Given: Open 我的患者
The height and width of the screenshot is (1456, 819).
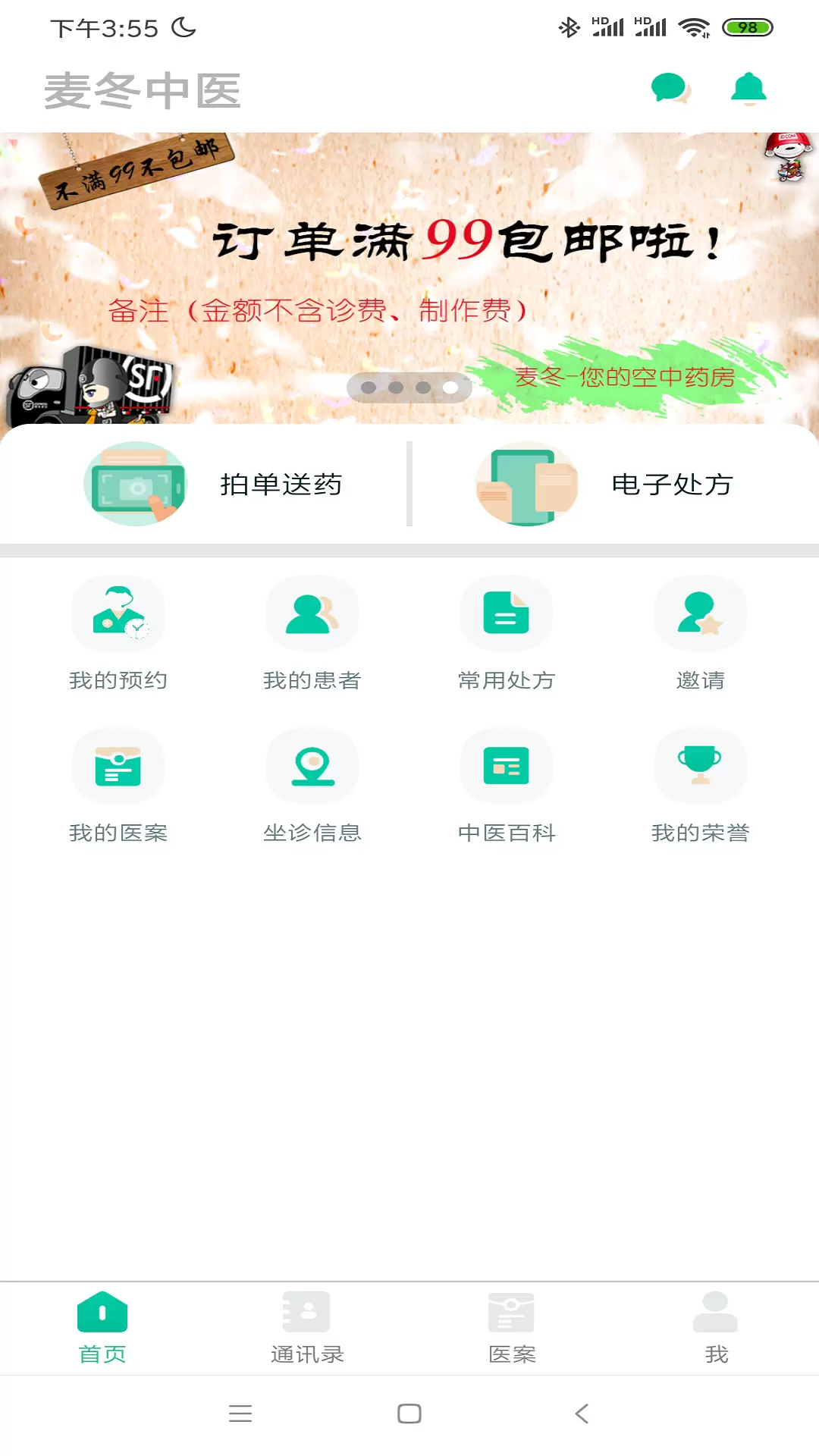Looking at the screenshot, I should point(312,634).
